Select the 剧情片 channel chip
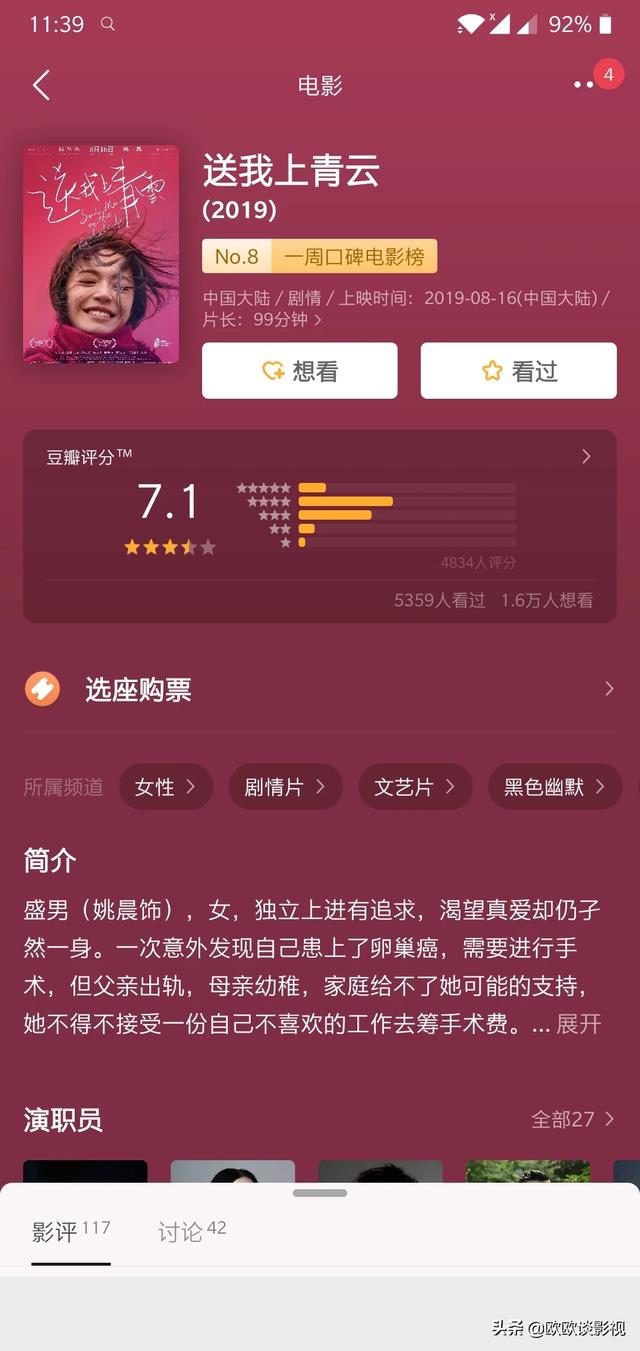640x1351 pixels. click(285, 787)
